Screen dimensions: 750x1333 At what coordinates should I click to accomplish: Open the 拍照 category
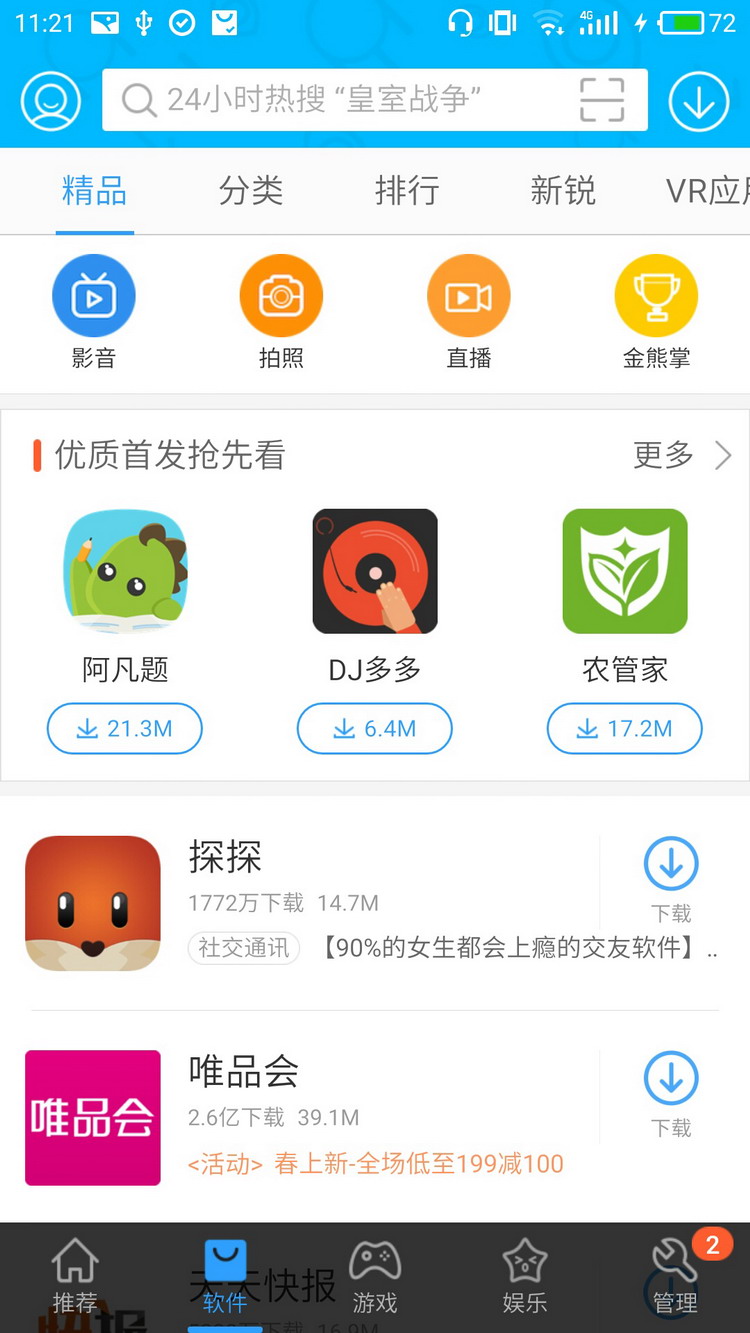tap(281, 312)
